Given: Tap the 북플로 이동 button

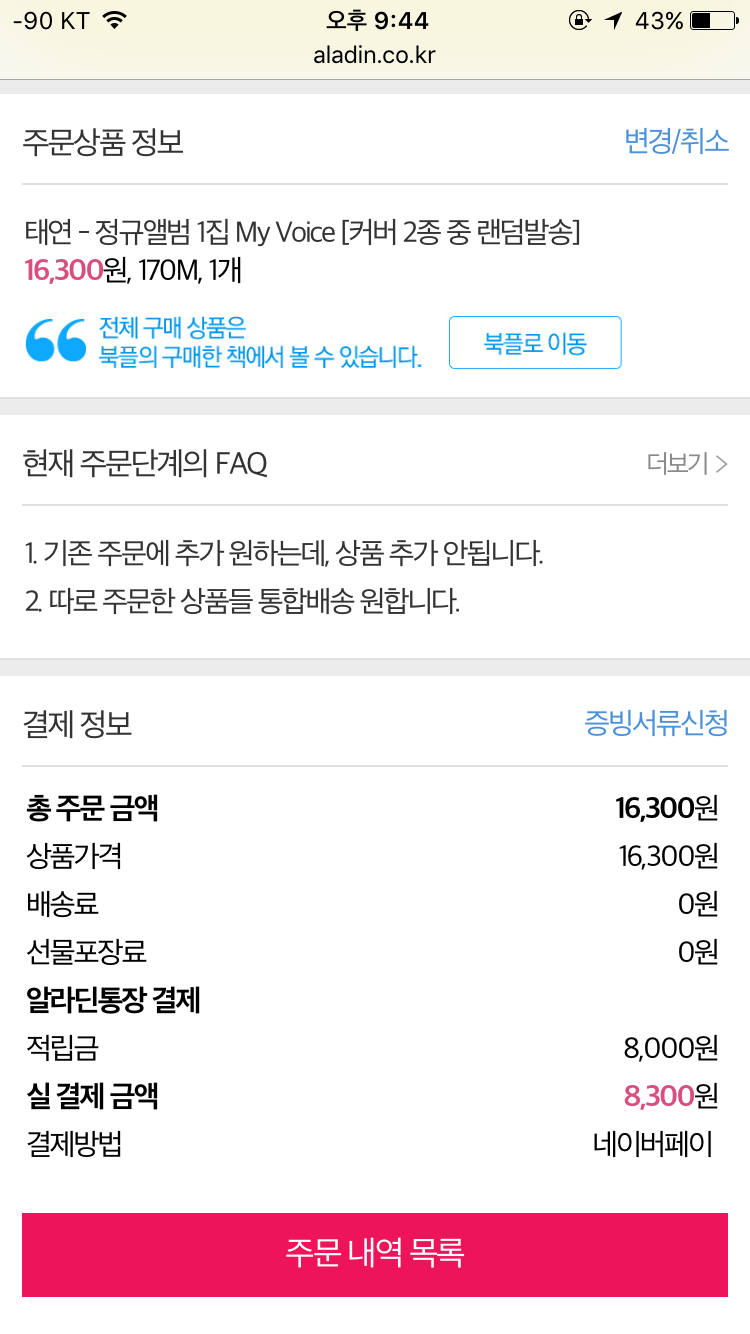Looking at the screenshot, I should point(535,343).
